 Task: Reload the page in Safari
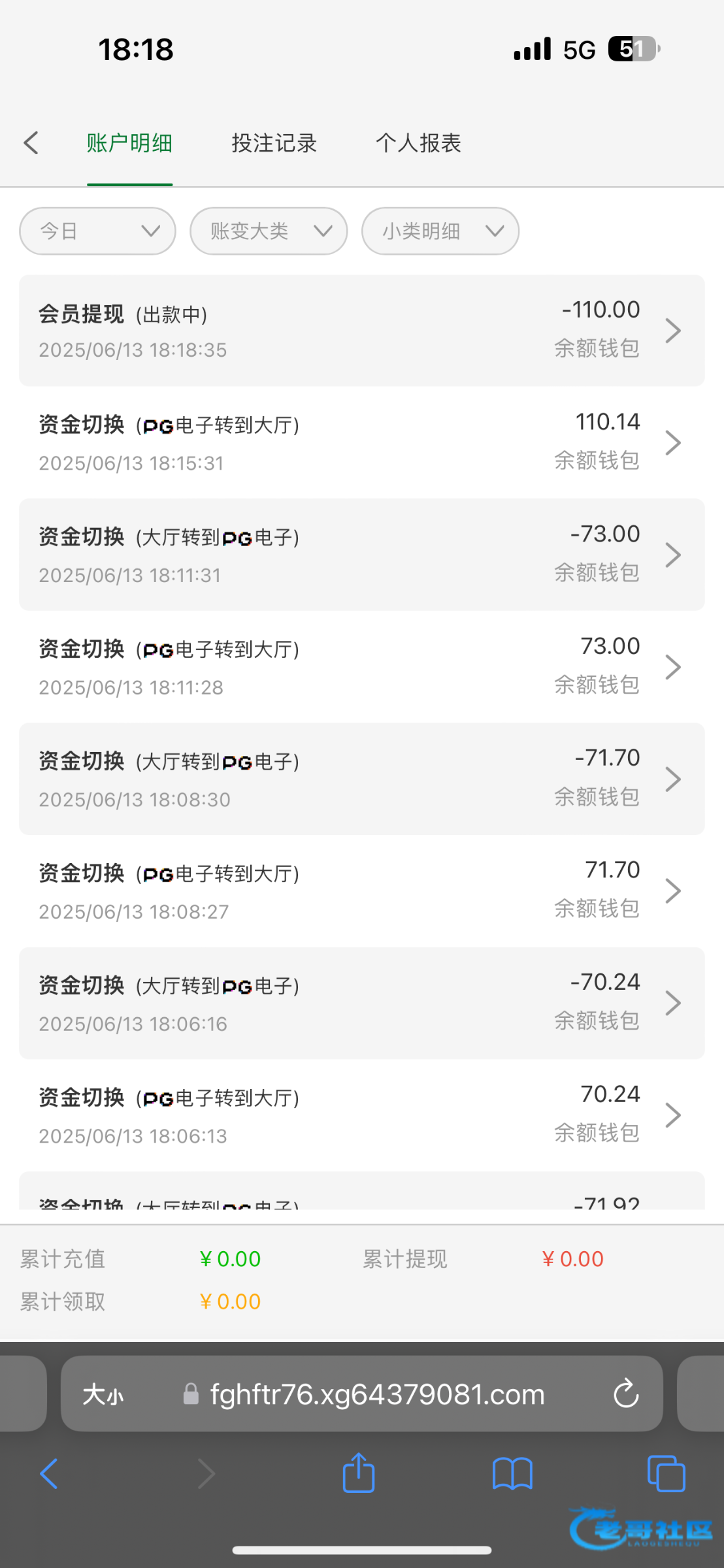pyautogui.click(x=626, y=1394)
